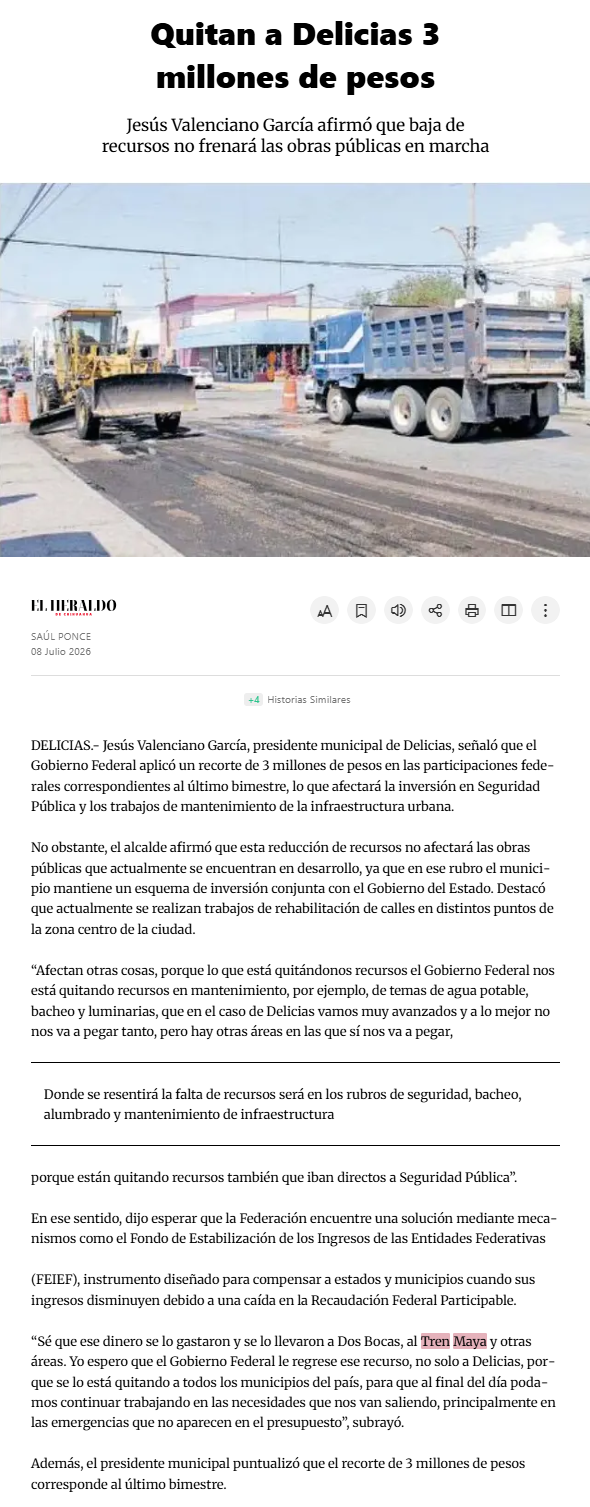This screenshot has width=590, height=1507.
Task: Bookmark this article
Action: [362, 610]
